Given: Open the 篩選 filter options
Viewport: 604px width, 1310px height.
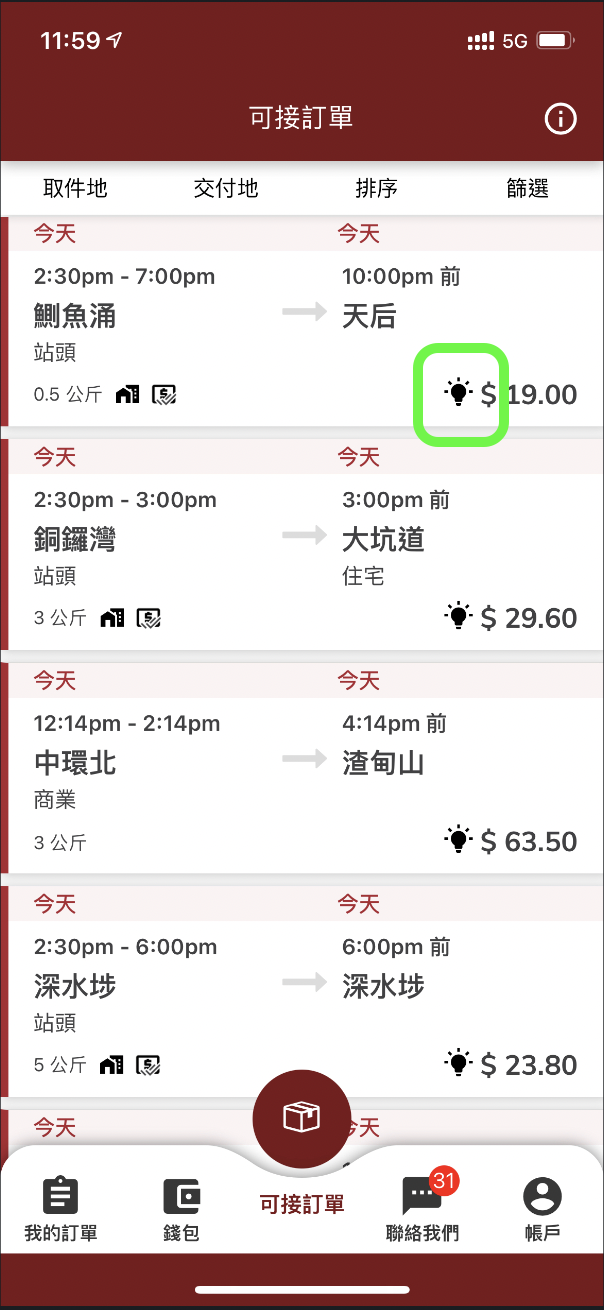Looking at the screenshot, I should tap(527, 188).
